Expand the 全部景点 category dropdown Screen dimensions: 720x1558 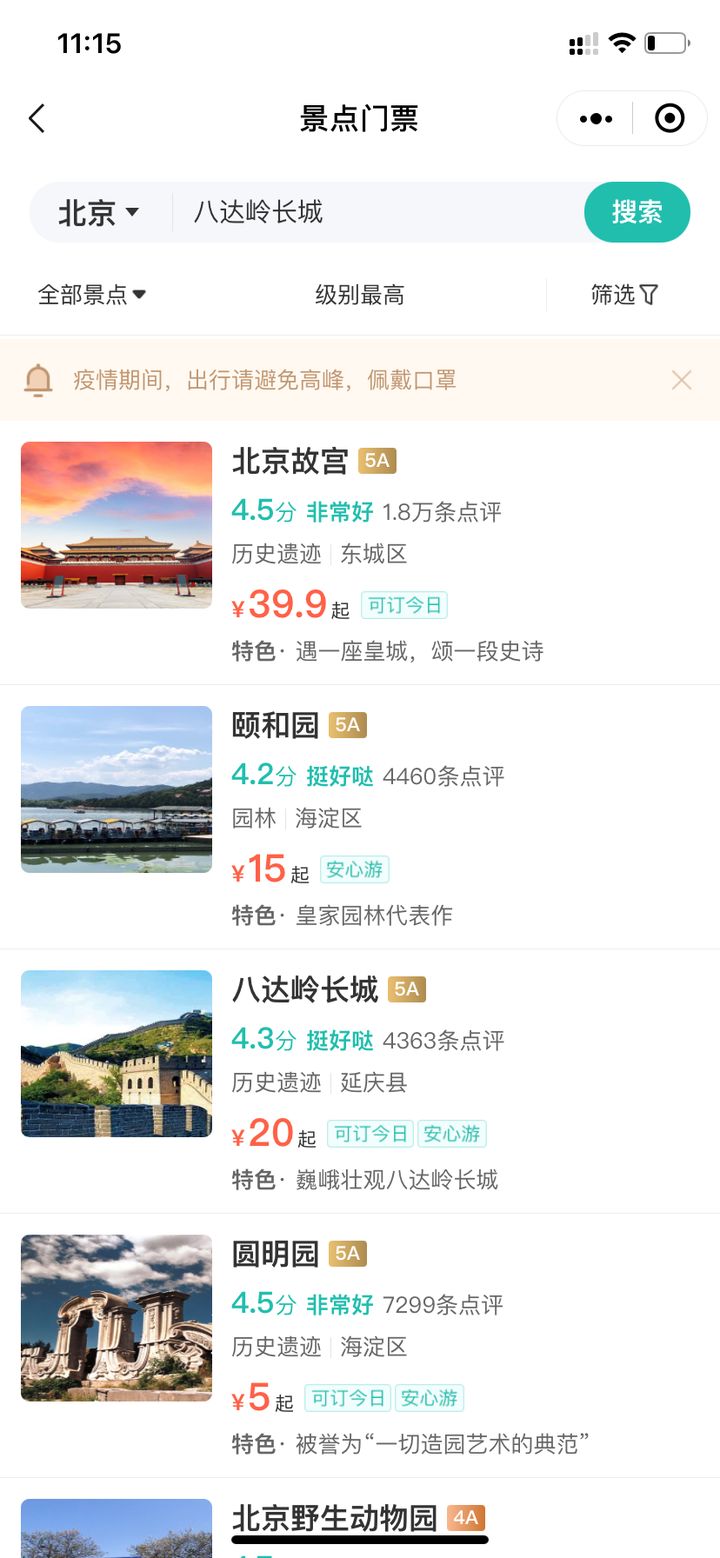click(92, 295)
